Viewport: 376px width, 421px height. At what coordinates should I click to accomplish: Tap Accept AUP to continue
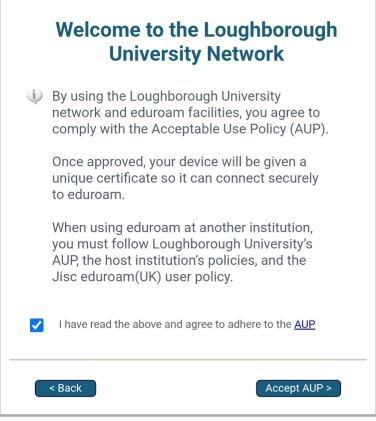click(x=298, y=388)
